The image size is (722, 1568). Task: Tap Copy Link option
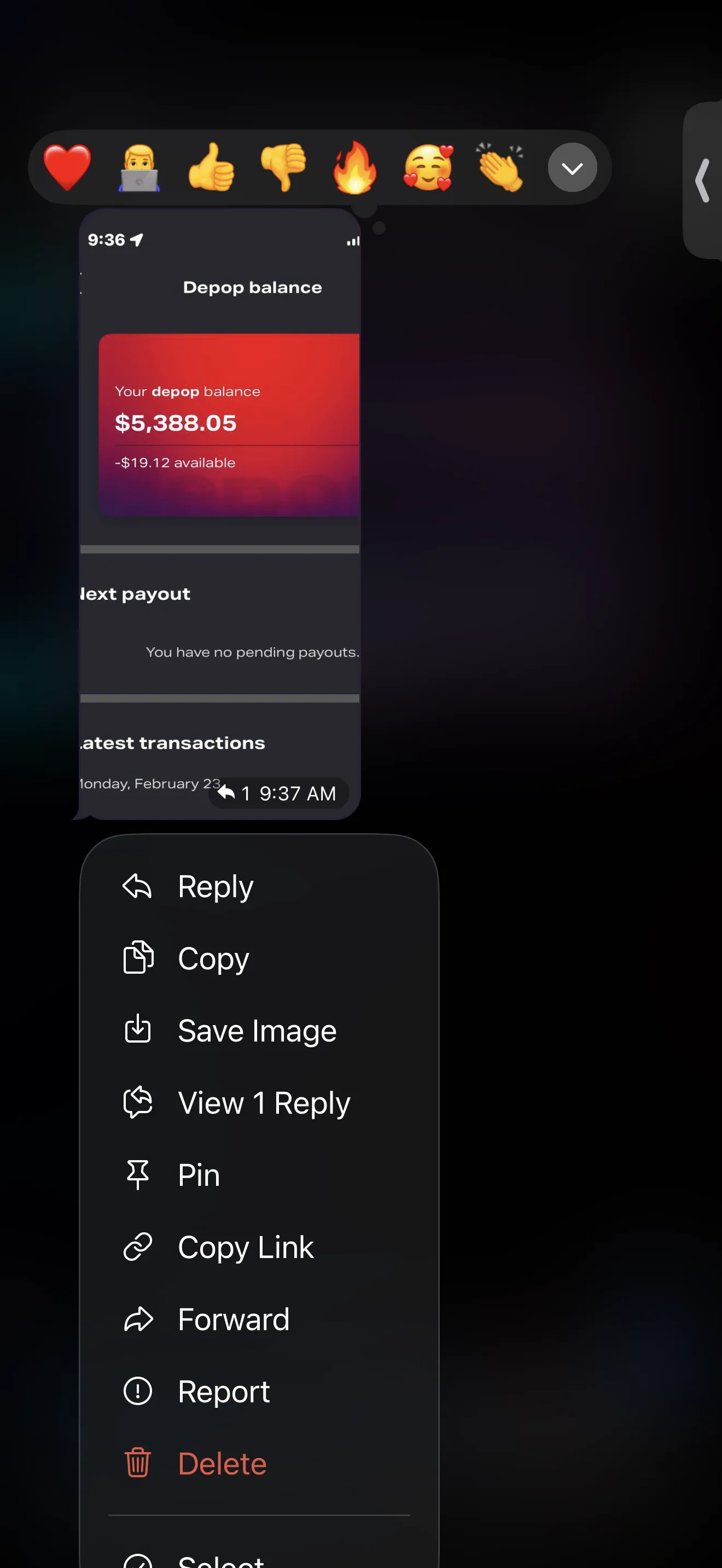point(259,1247)
